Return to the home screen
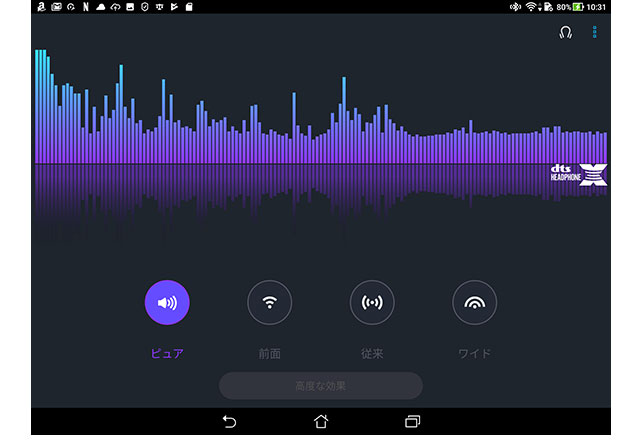This screenshot has height=445, width=642. click(321, 421)
